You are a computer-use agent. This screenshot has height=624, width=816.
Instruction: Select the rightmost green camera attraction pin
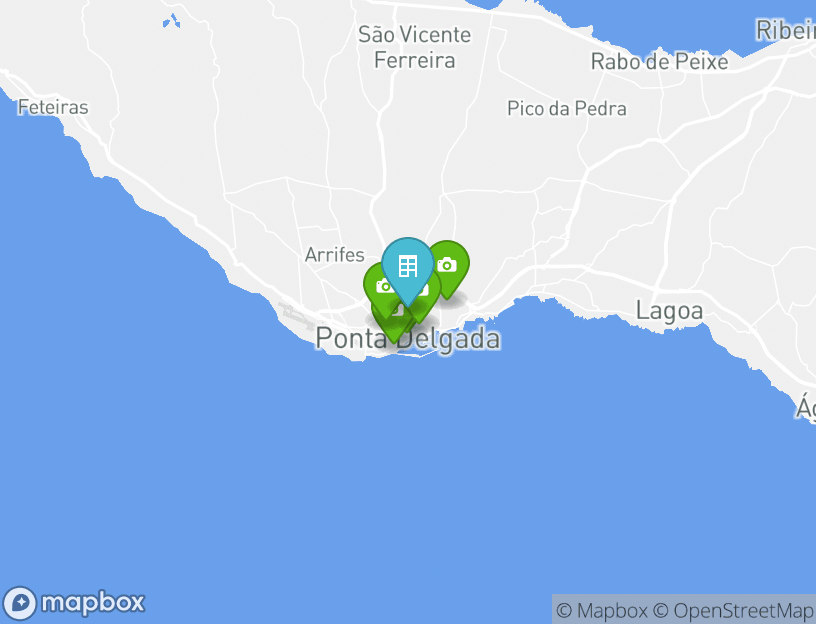(448, 265)
